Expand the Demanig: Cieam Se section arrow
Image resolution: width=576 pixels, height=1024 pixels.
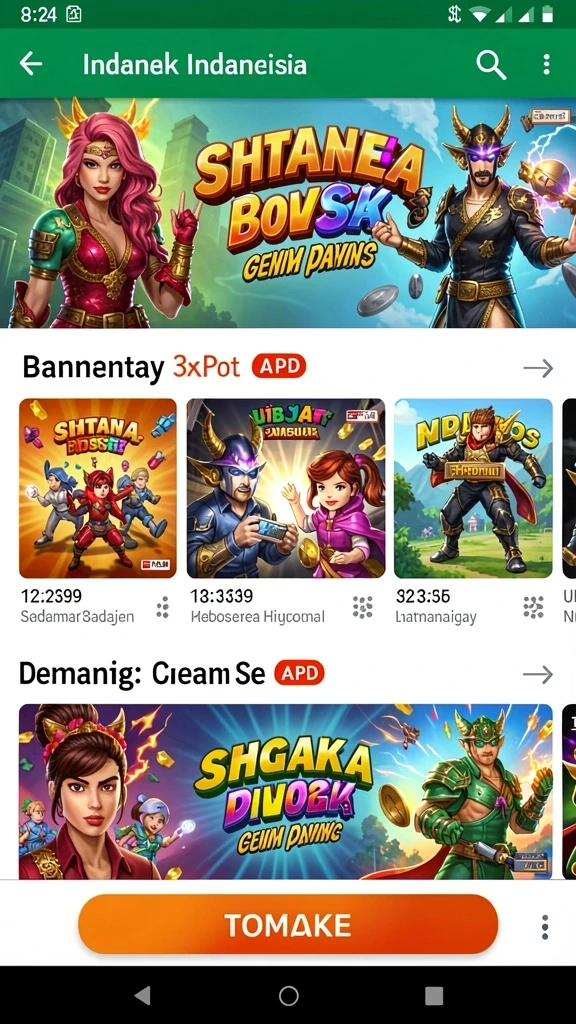(538, 674)
